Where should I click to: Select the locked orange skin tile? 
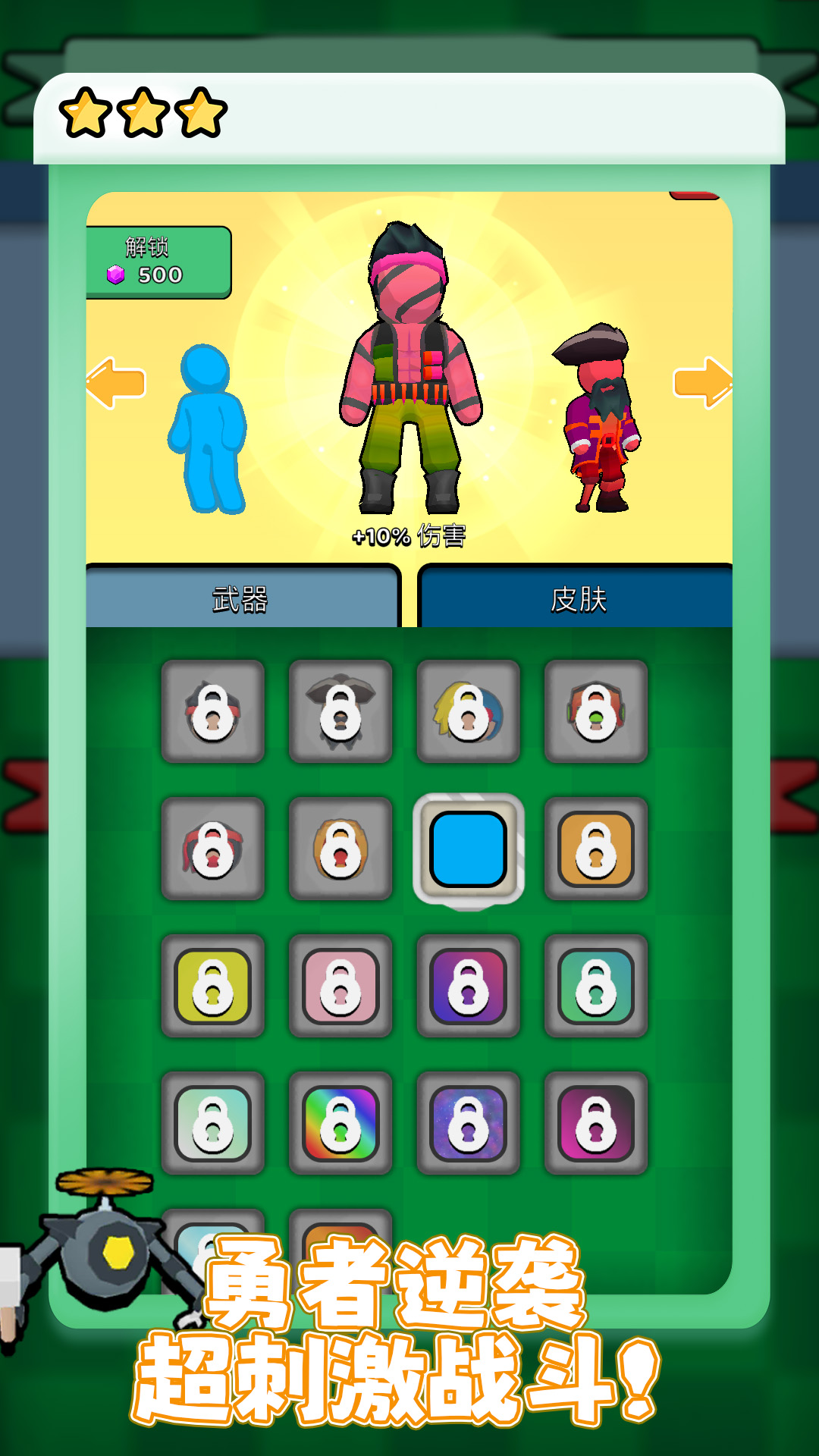click(x=596, y=849)
